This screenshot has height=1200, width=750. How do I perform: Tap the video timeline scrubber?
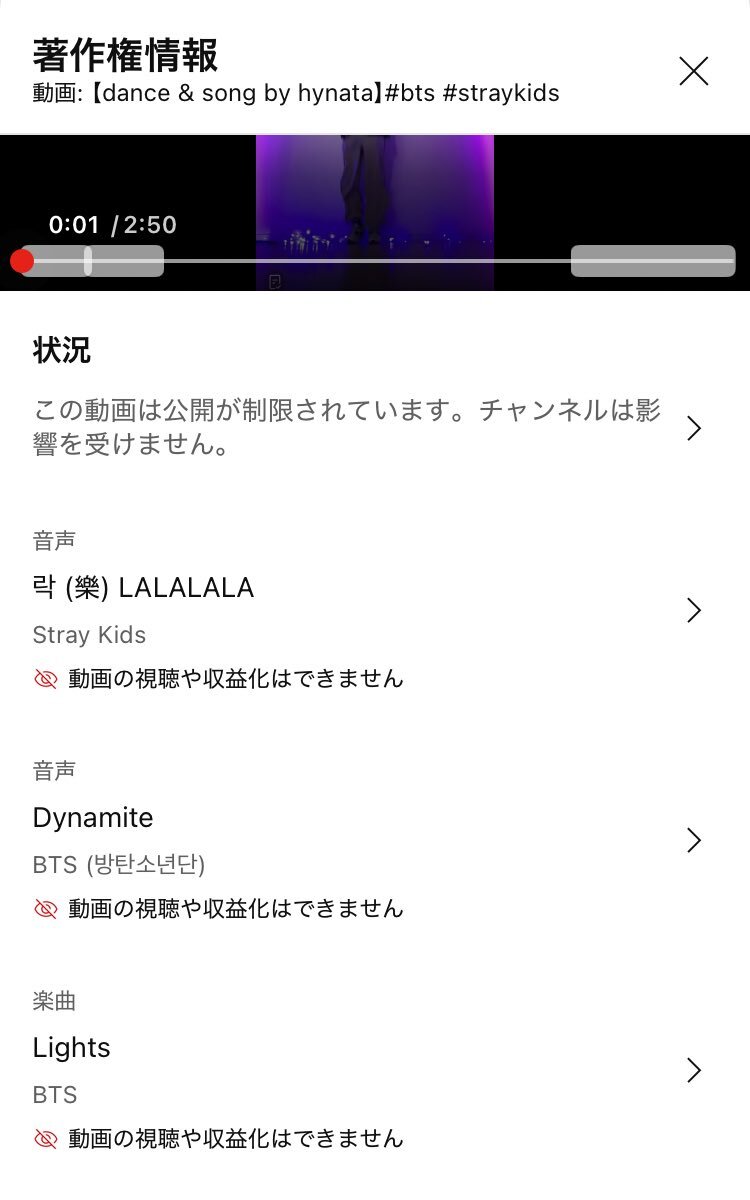378,261
